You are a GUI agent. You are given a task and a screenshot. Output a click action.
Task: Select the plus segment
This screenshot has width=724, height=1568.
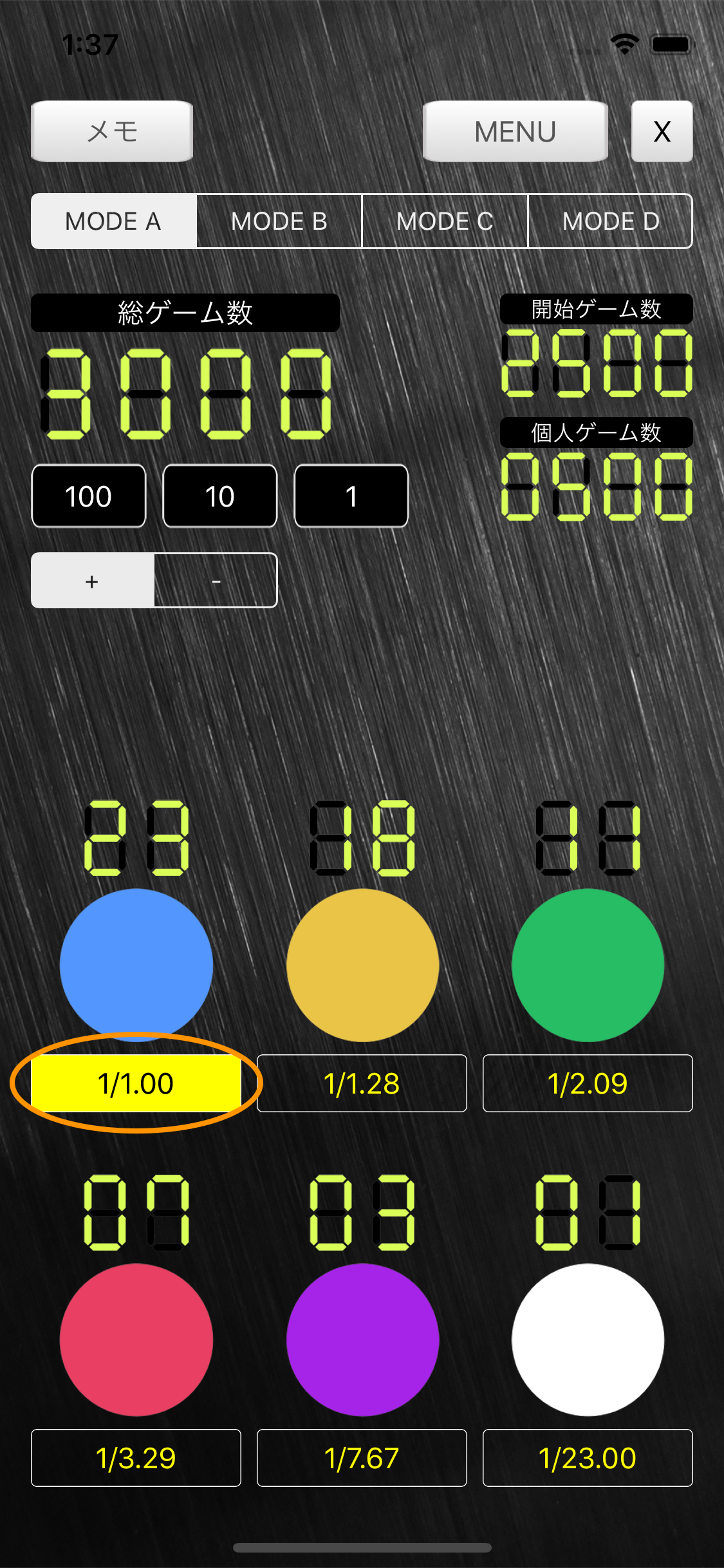coord(93,581)
